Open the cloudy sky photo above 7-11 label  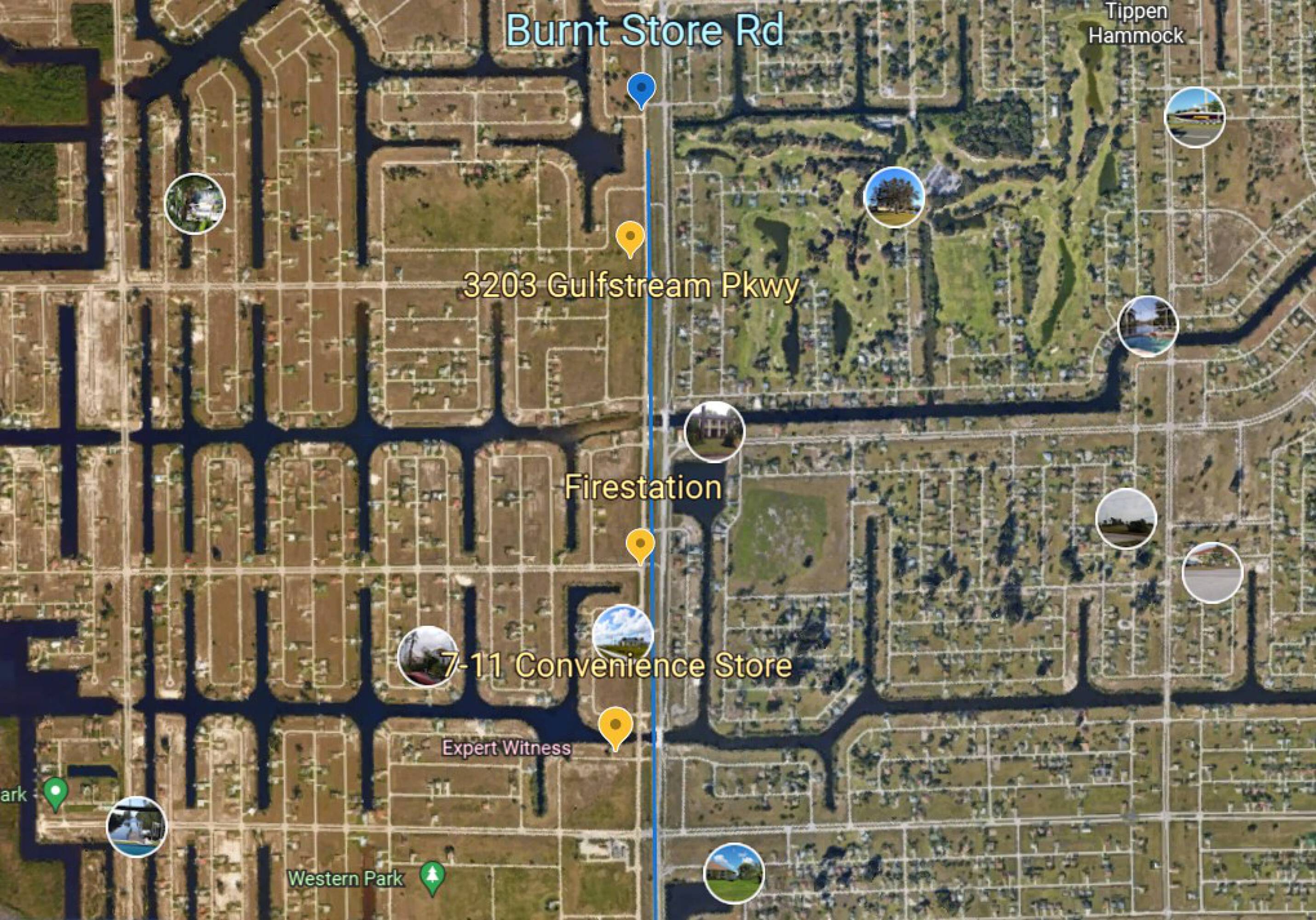[622, 634]
